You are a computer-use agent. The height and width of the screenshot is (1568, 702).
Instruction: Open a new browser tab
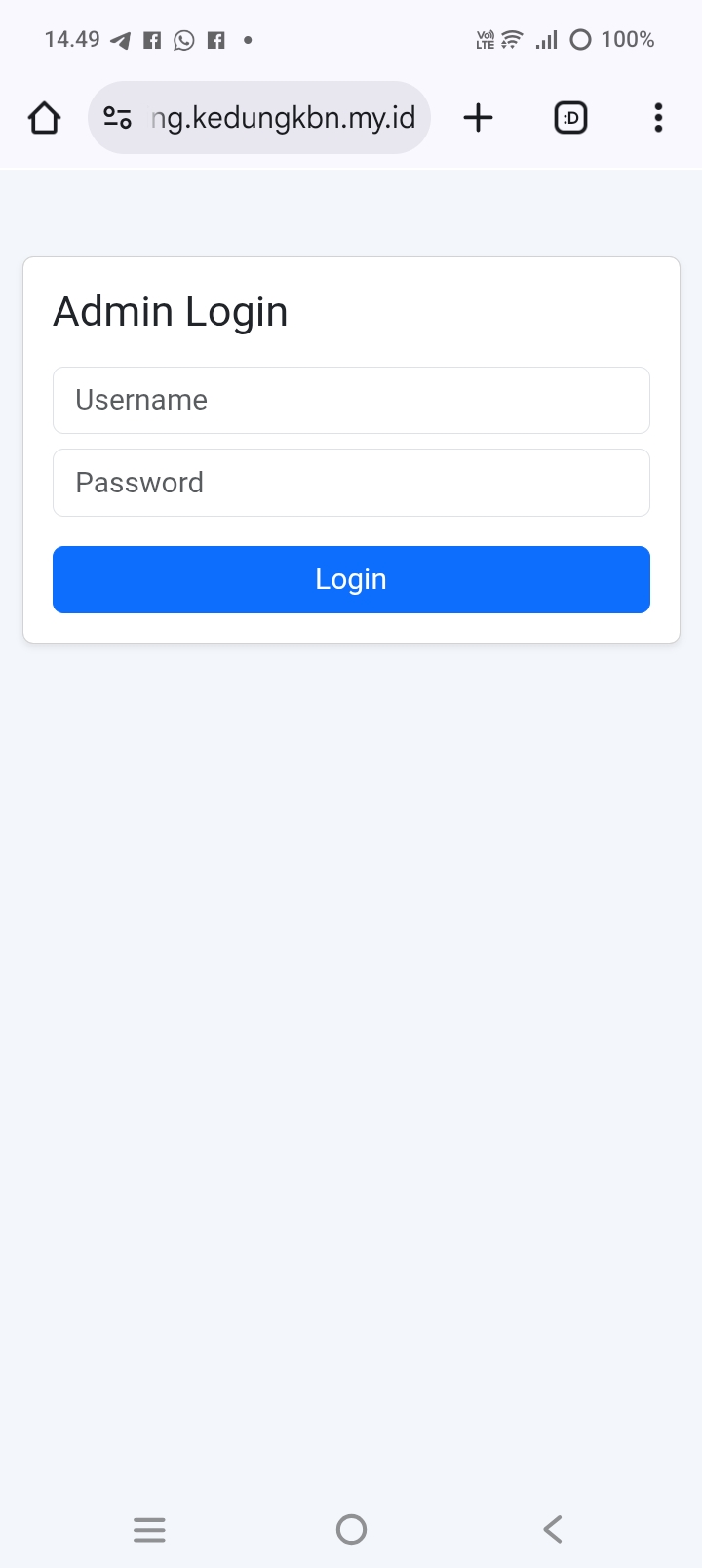[x=478, y=118]
